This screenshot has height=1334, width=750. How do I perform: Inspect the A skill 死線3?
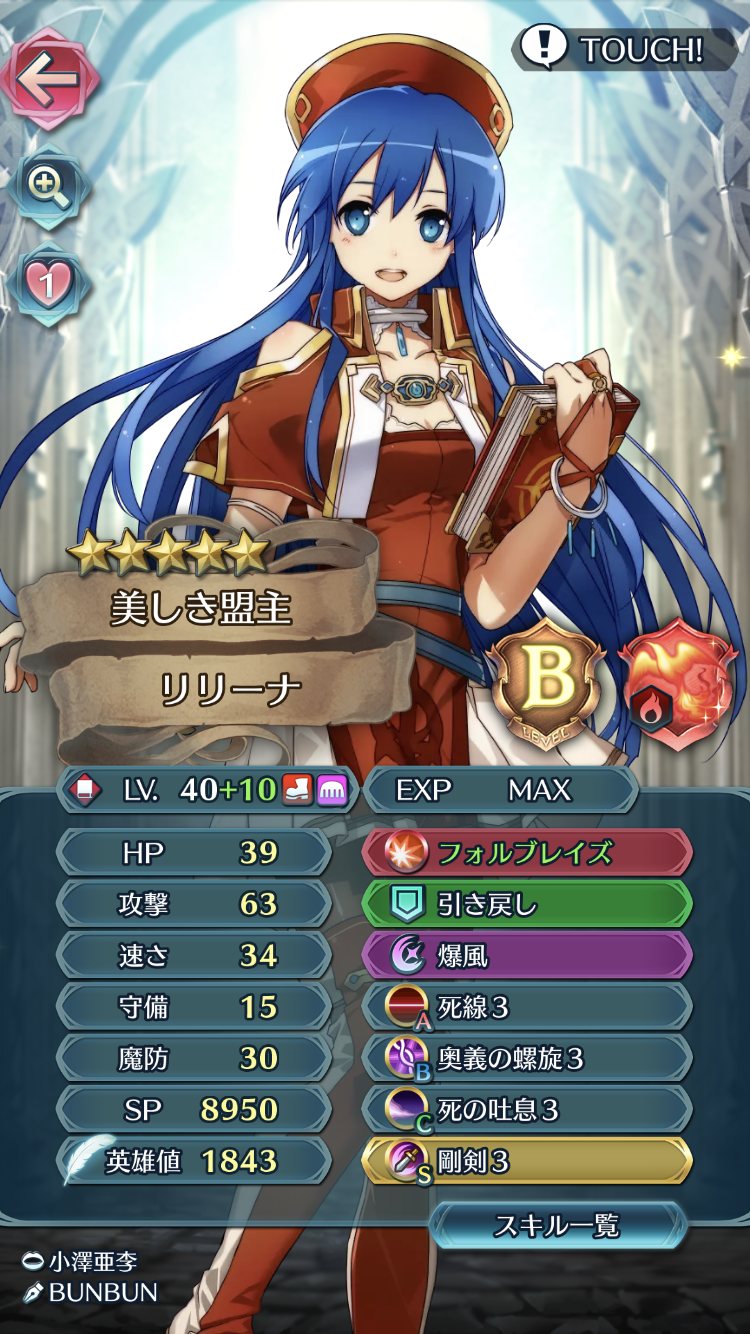click(527, 1007)
